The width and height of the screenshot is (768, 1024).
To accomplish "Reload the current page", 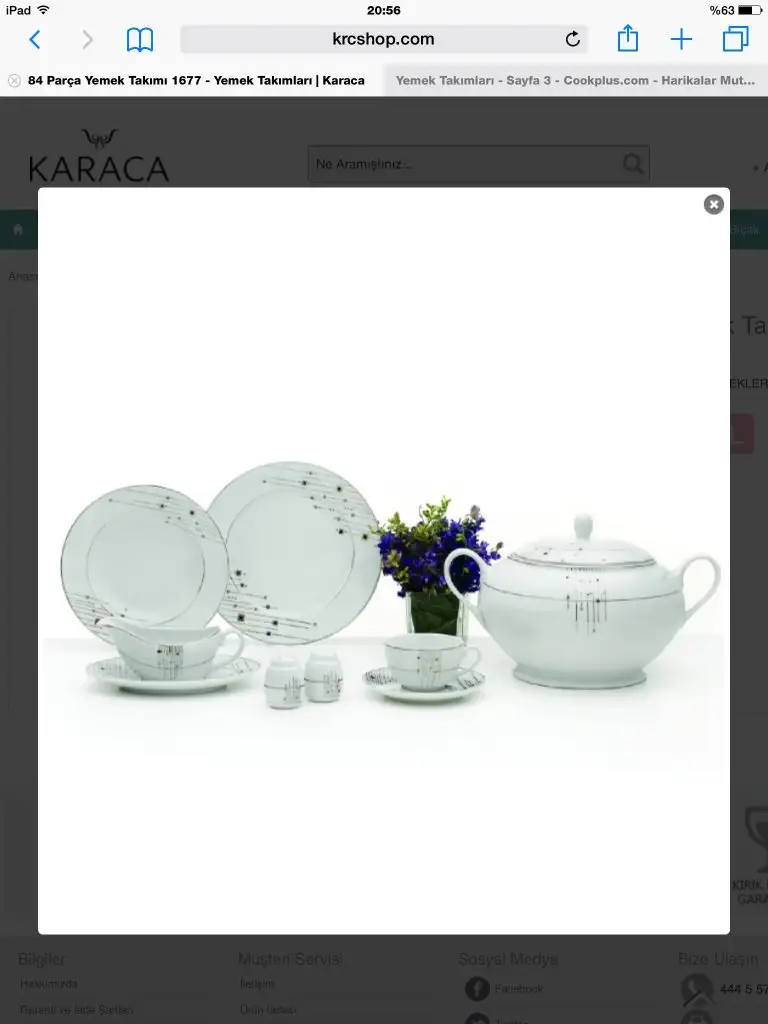I will 572,40.
